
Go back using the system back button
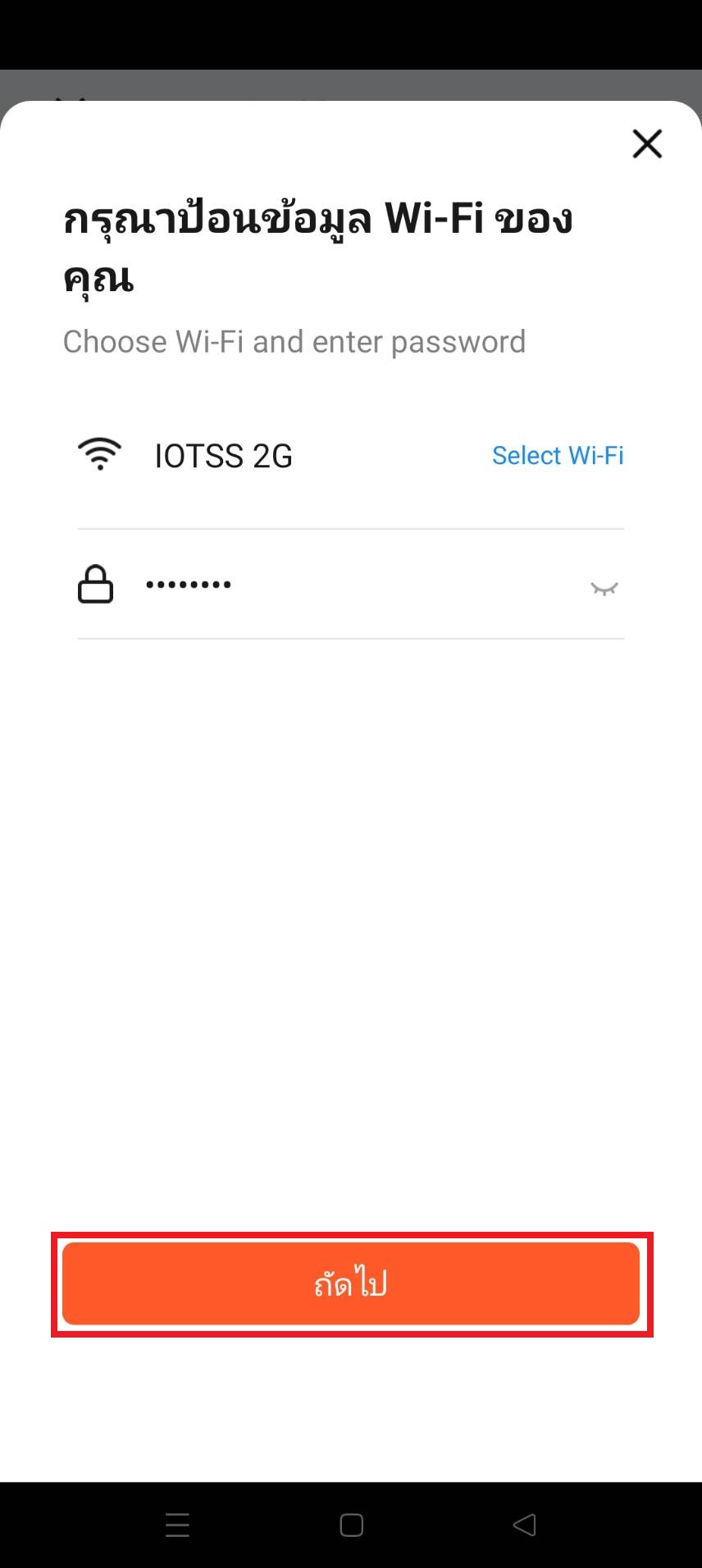click(525, 1525)
